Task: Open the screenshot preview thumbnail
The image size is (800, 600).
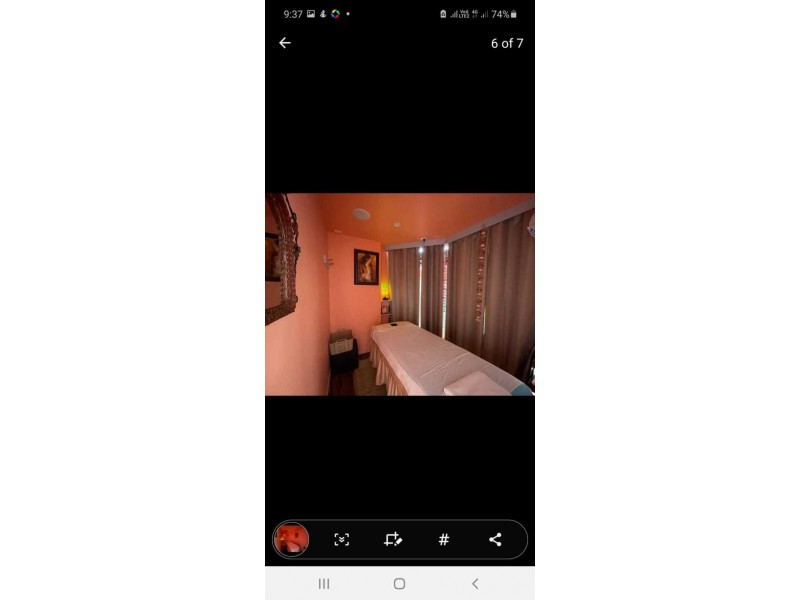Action: (x=292, y=540)
